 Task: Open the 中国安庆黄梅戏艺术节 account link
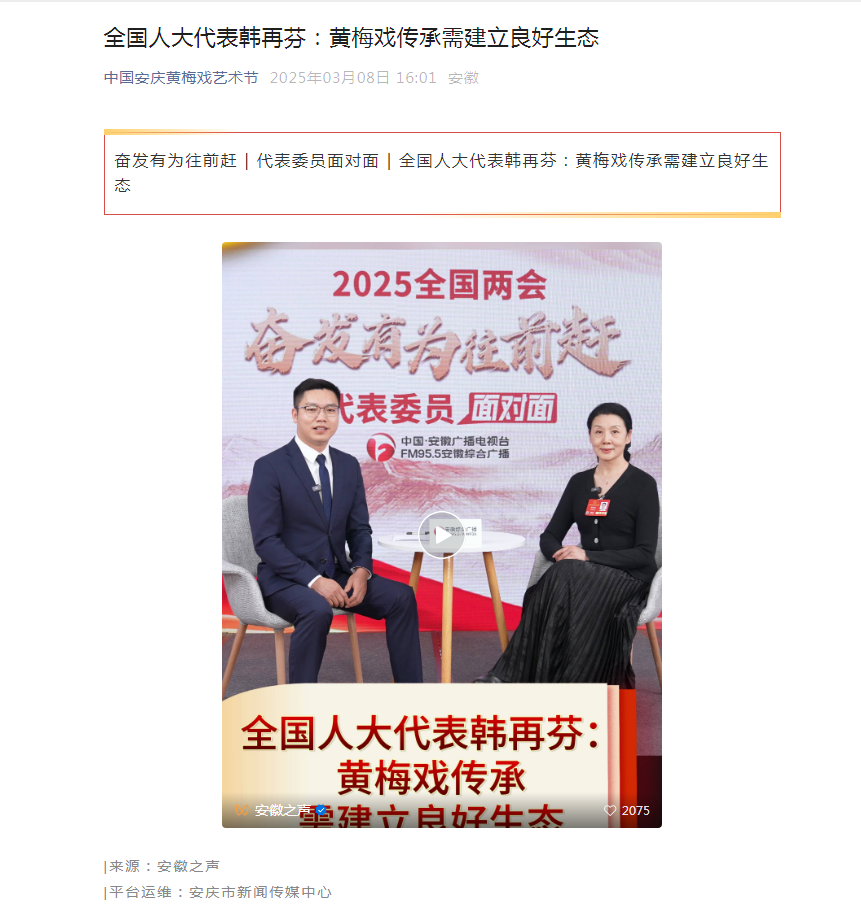181,78
